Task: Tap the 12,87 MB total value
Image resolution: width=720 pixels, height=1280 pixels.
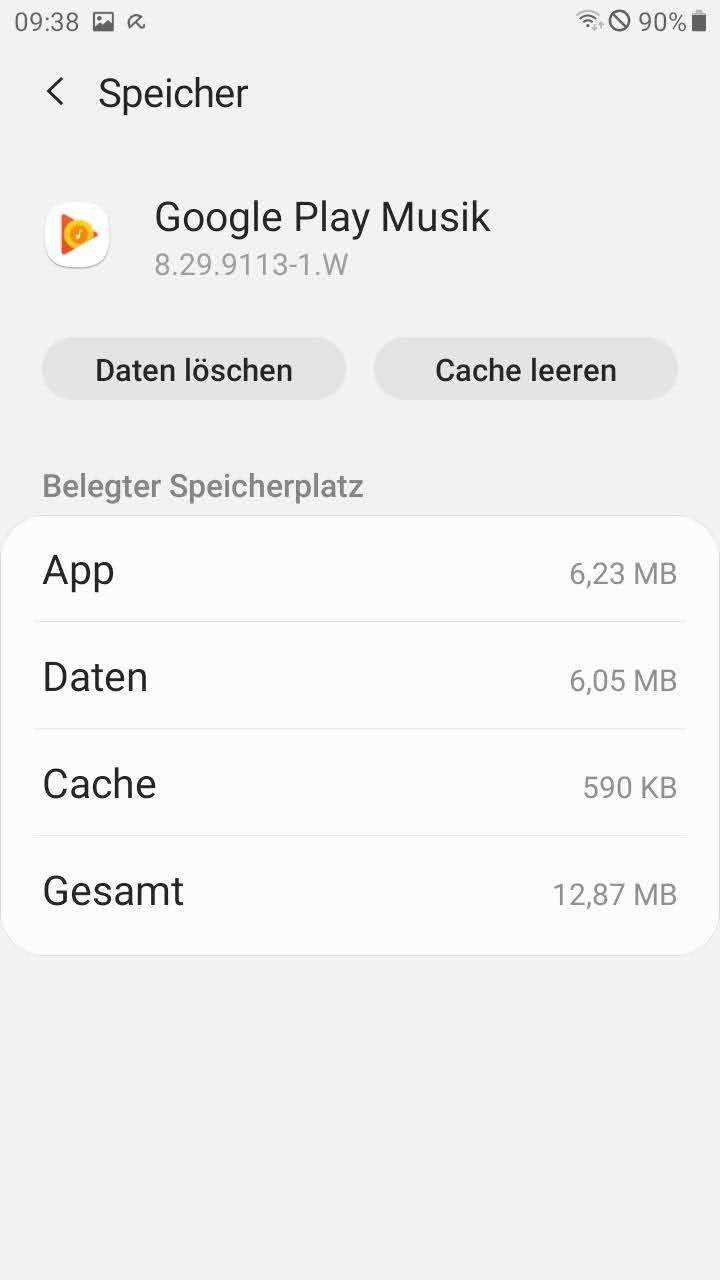Action: pyautogui.click(x=616, y=895)
